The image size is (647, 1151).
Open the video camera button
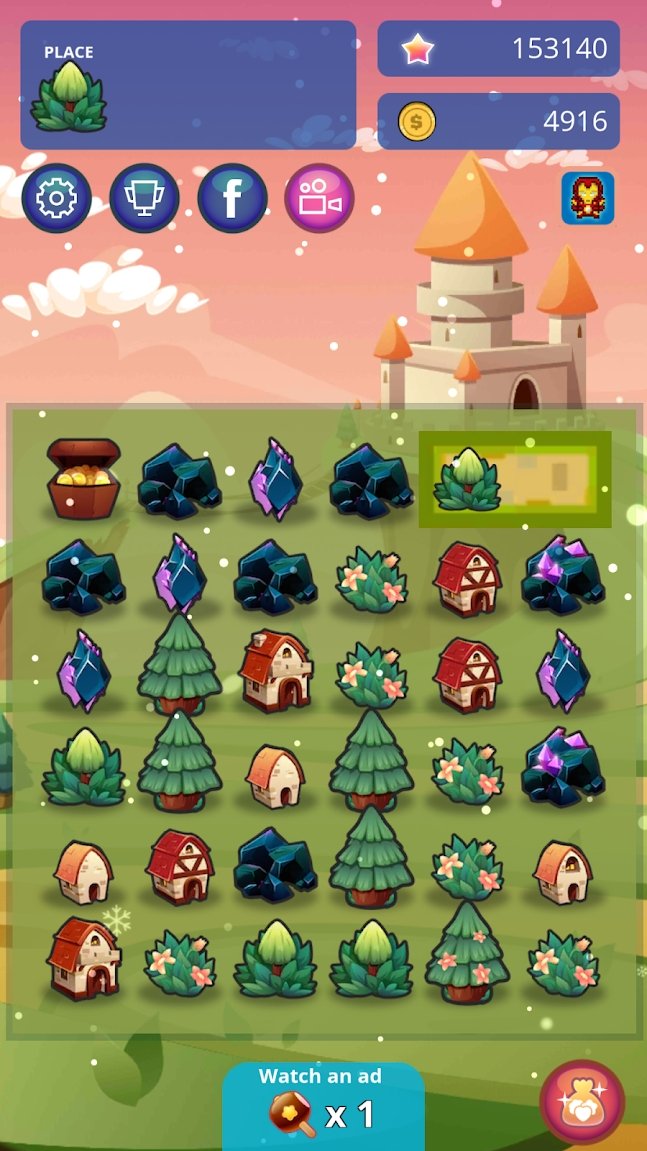click(x=319, y=198)
